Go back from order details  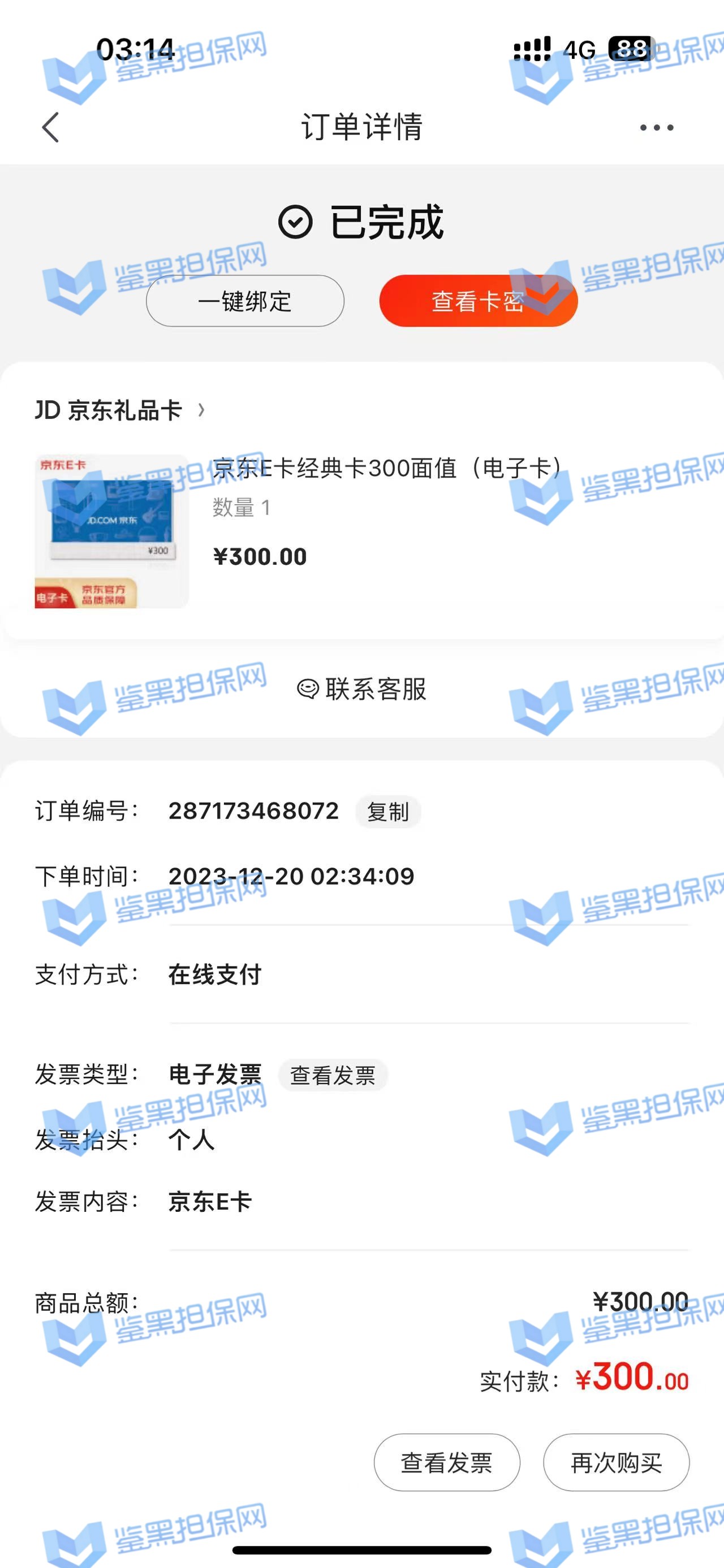pyautogui.click(x=51, y=127)
